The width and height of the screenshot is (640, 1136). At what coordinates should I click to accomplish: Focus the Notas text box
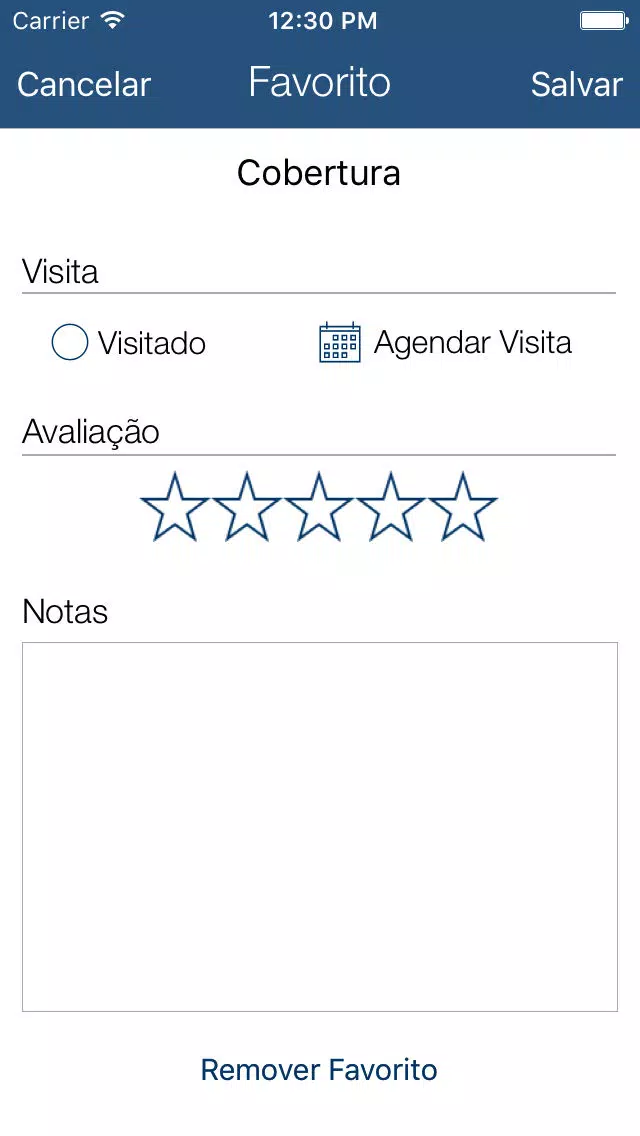320,827
